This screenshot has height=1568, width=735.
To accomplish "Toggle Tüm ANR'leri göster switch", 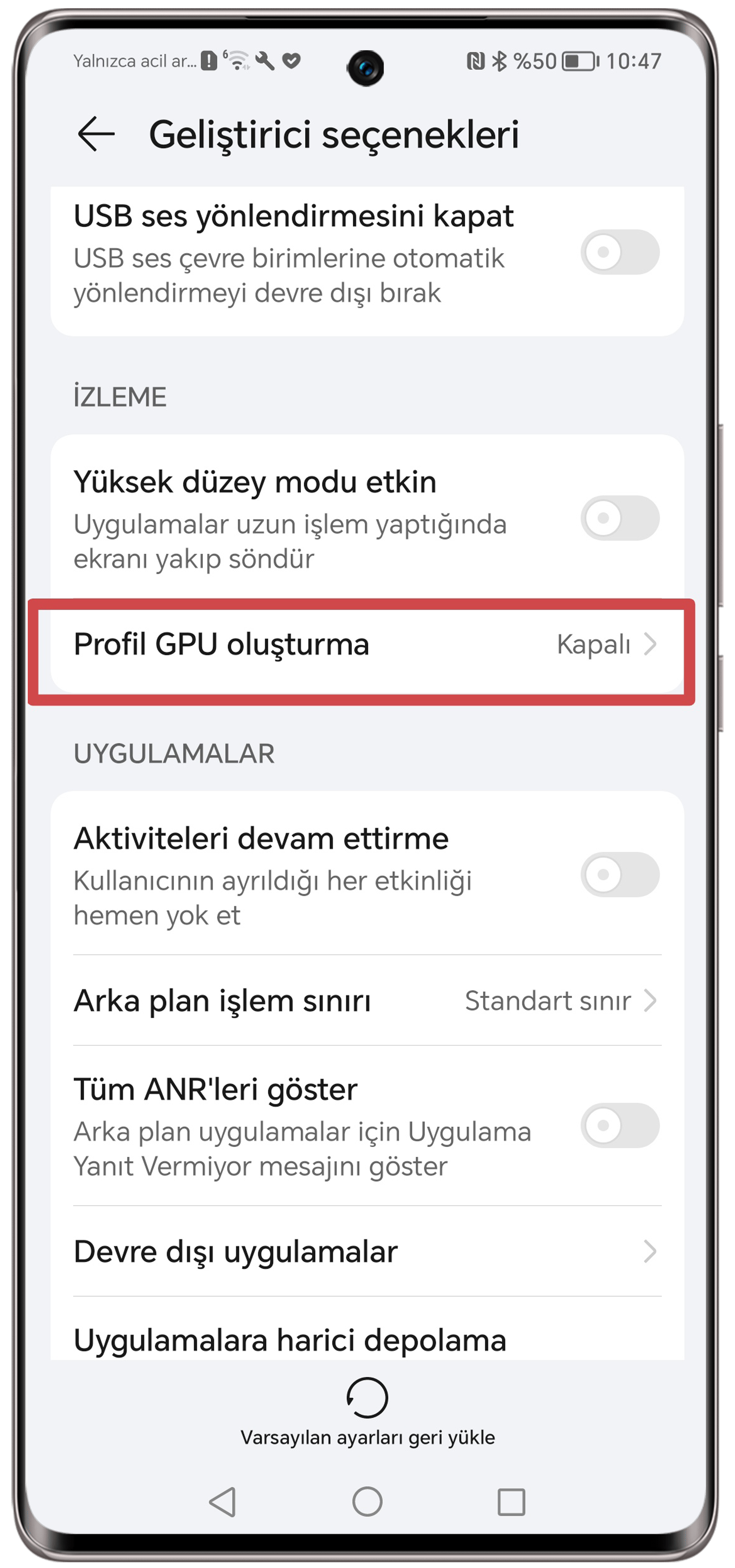I will click(x=619, y=1125).
